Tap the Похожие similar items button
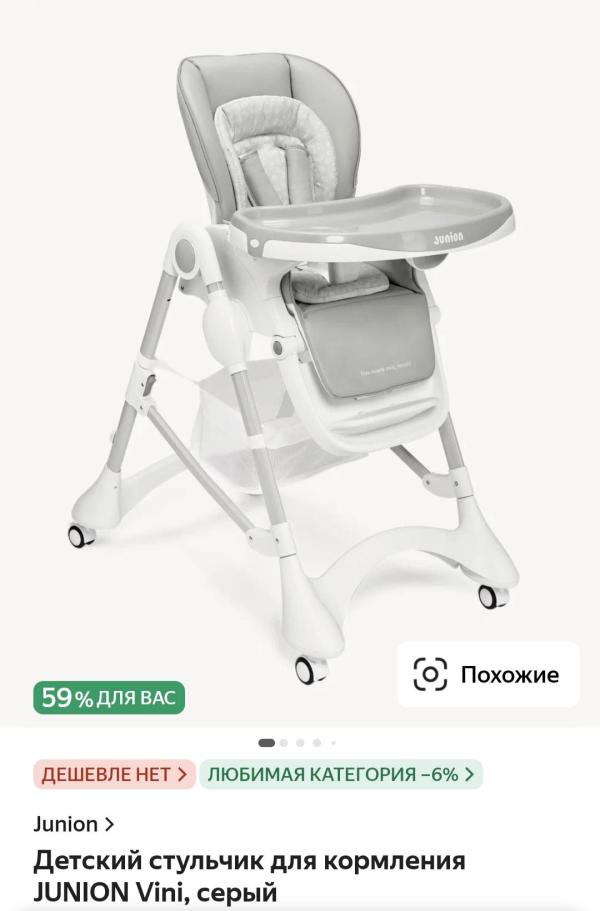Image resolution: width=600 pixels, height=911 pixels. (x=488, y=675)
